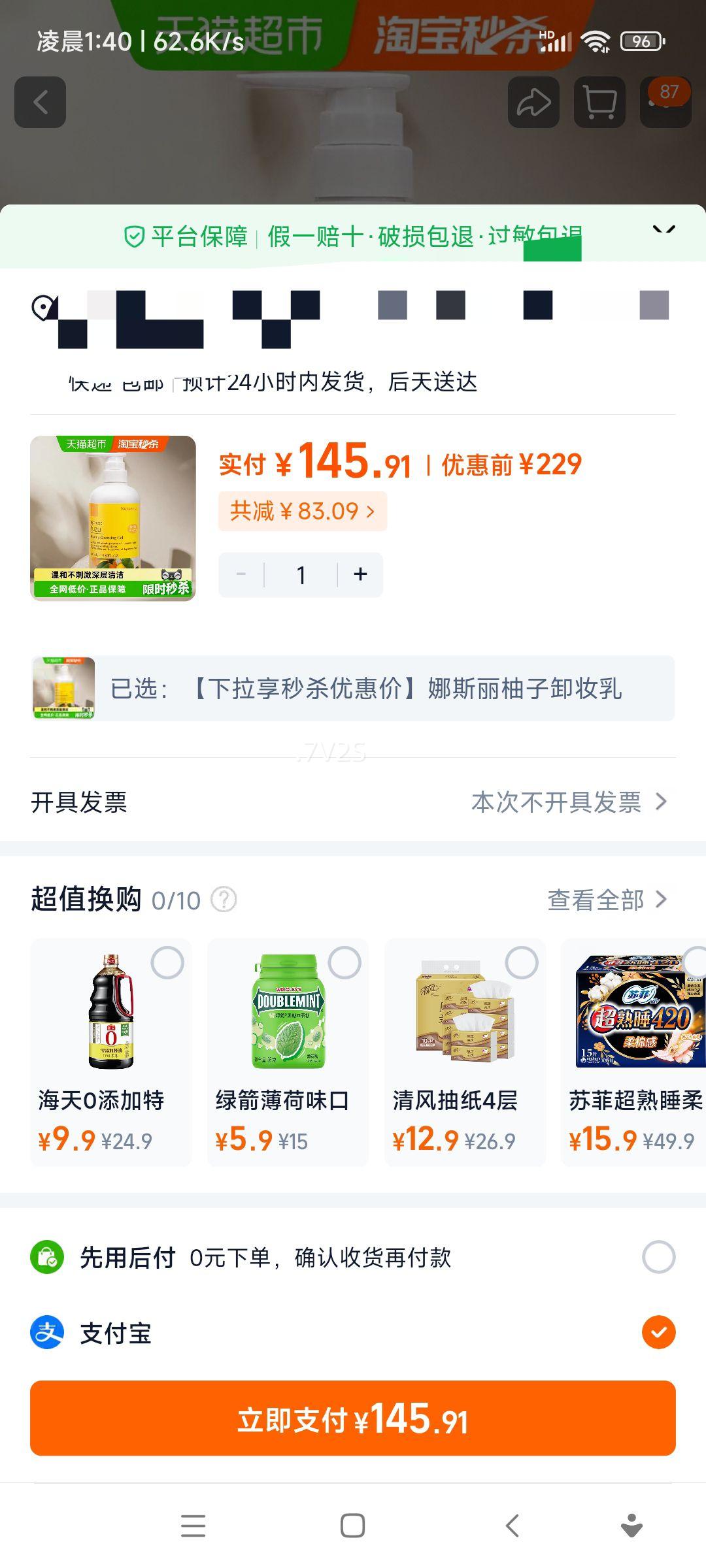The width and height of the screenshot is (706, 1568).
Task: Open the shopping cart icon
Action: 600,102
